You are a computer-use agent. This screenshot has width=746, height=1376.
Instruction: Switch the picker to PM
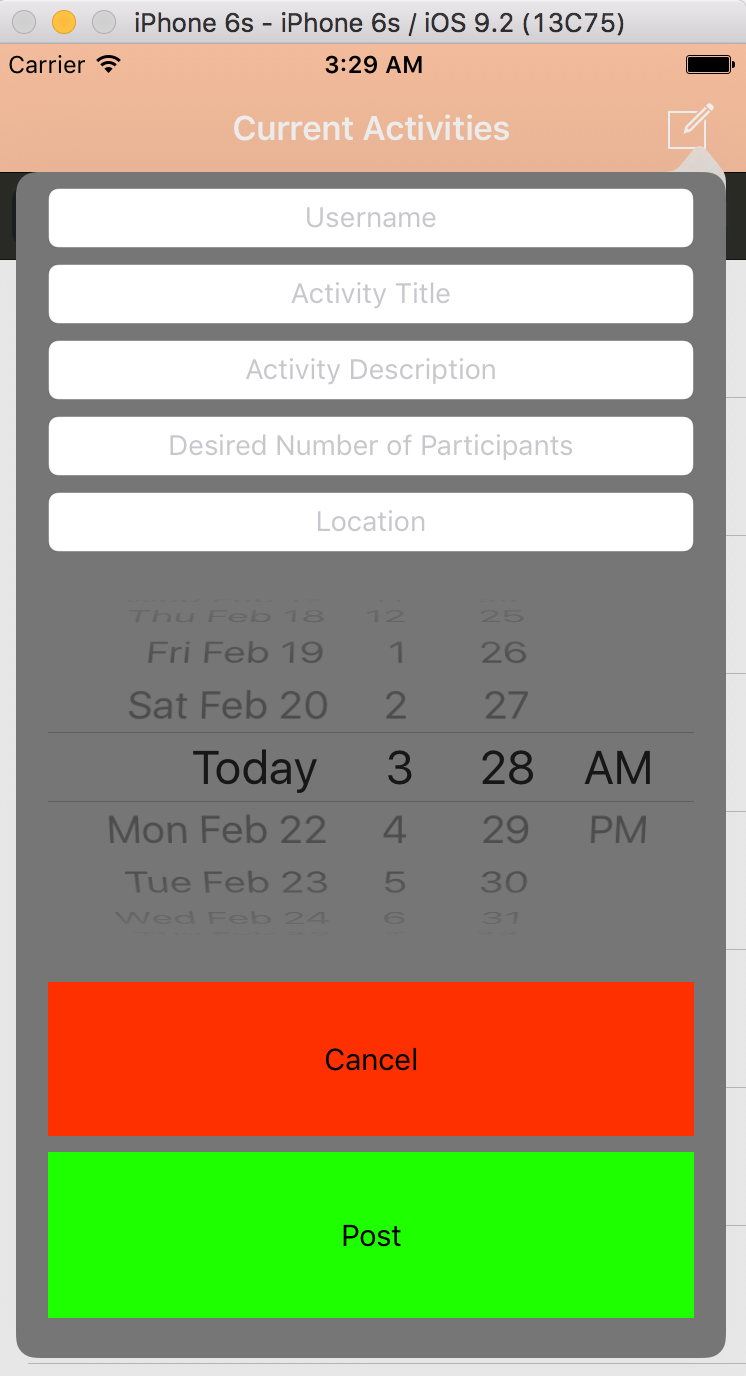tap(620, 829)
